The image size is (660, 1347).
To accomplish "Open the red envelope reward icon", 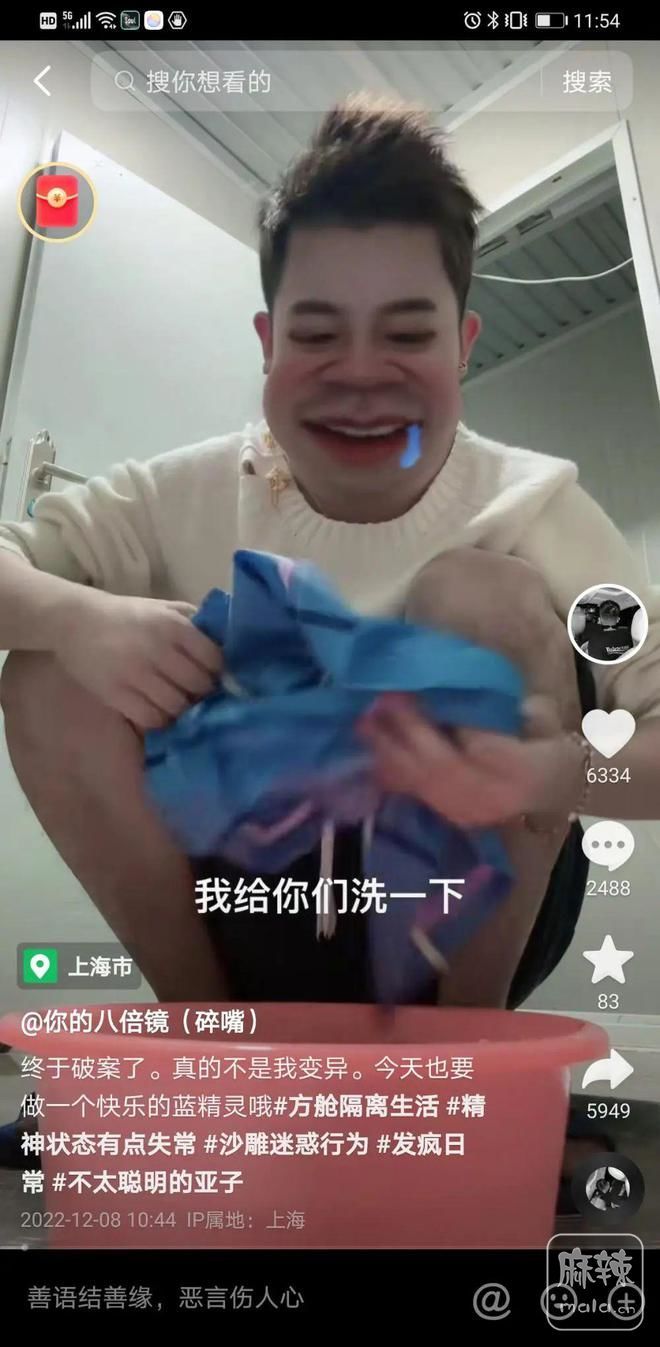I will 57,202.
